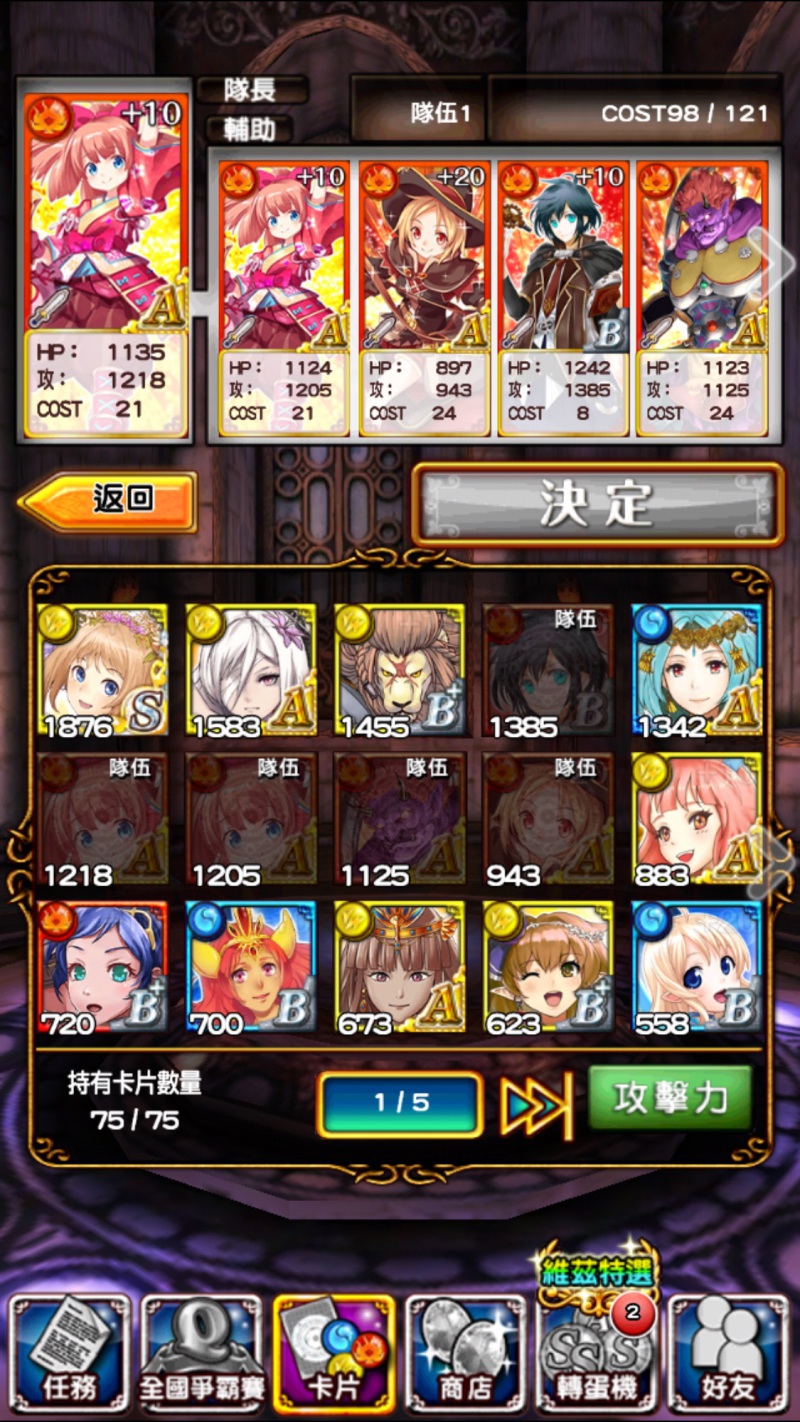Viewport: 800px width, 1422px height.
Task: Choose the teal-haired card with 1342 attack
Action: pos(697,671)
